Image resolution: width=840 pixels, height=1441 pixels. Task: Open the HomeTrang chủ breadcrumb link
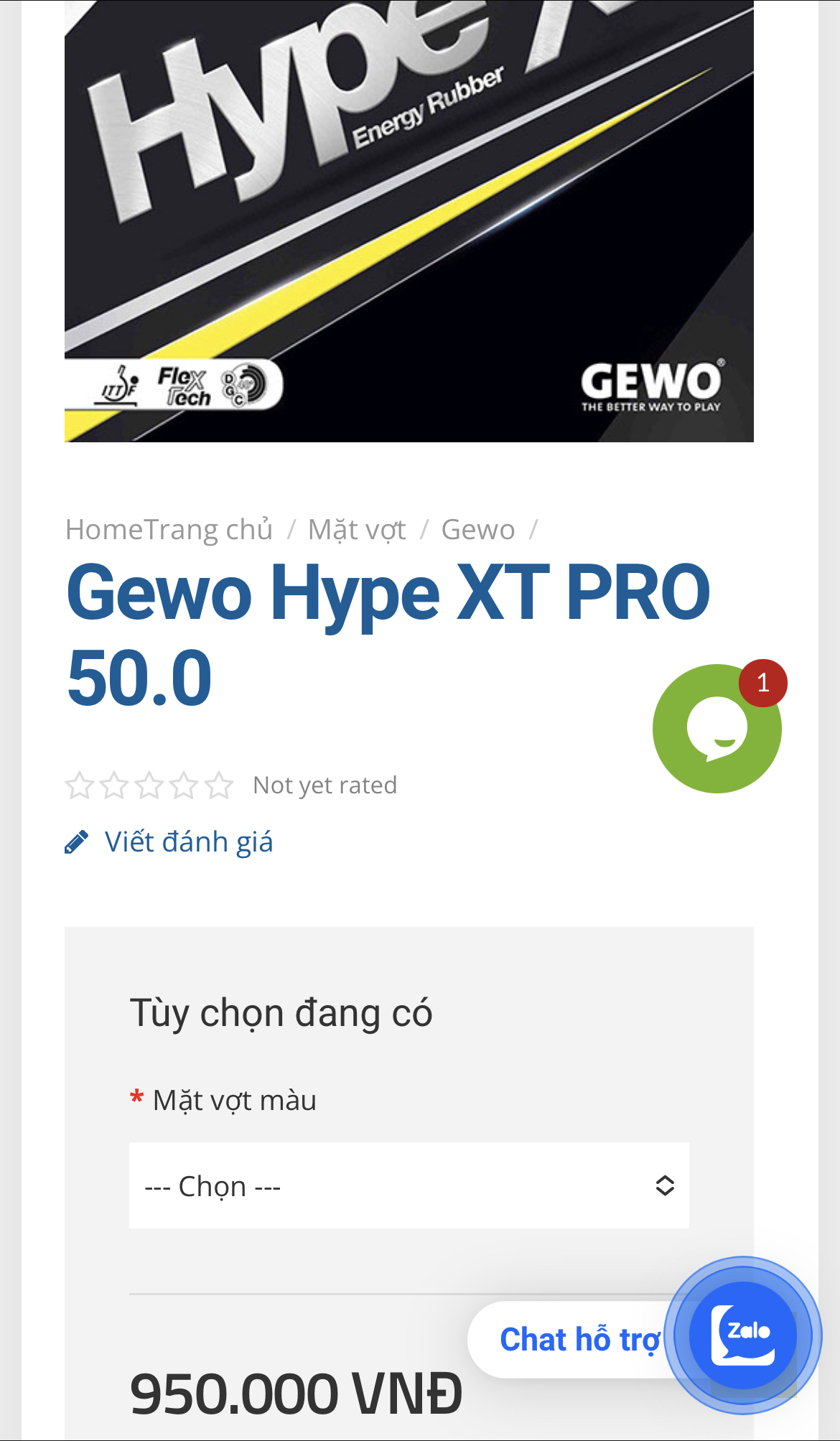coord(169,530)
